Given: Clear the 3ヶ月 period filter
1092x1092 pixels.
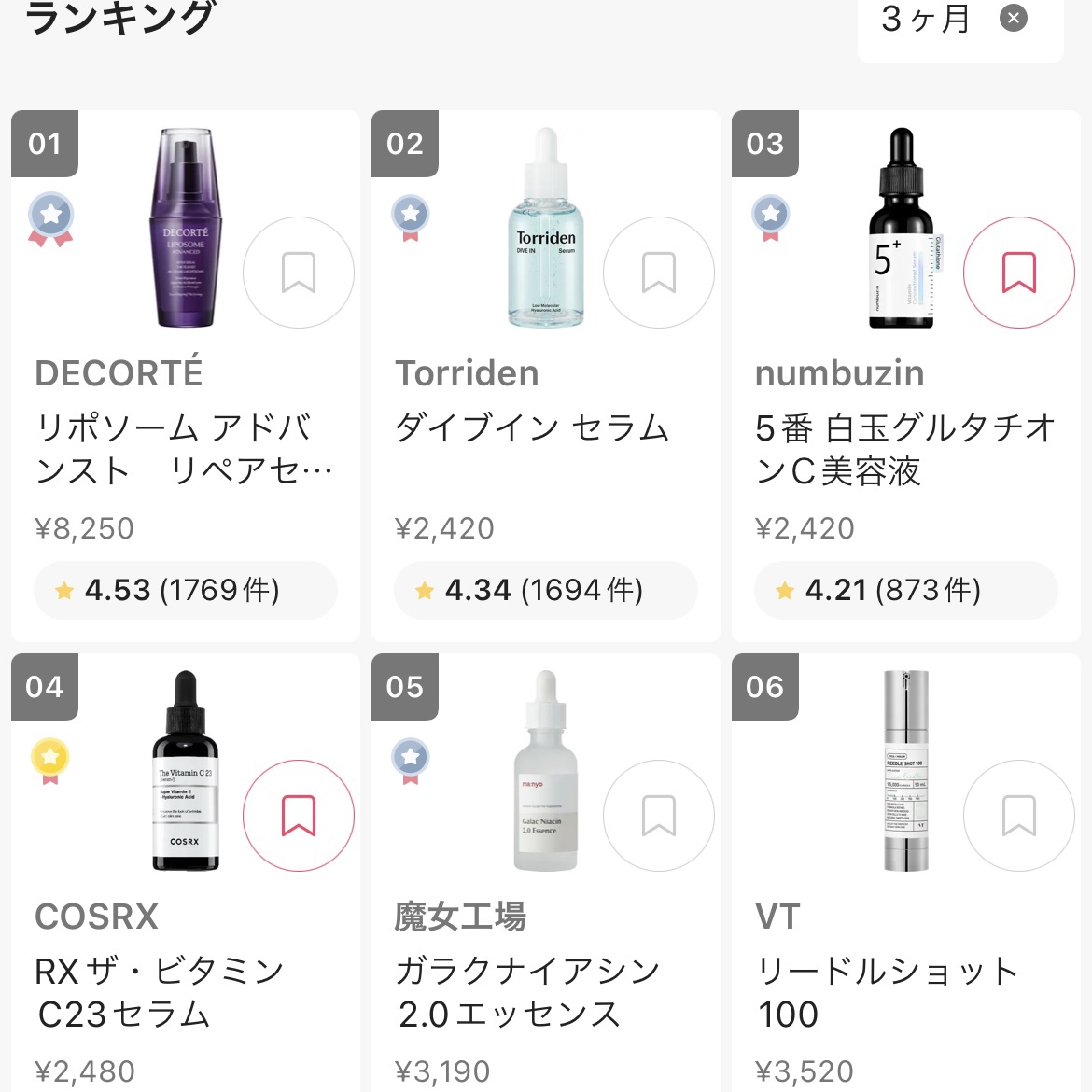Looking at the screenshot, I should 1013,18.
